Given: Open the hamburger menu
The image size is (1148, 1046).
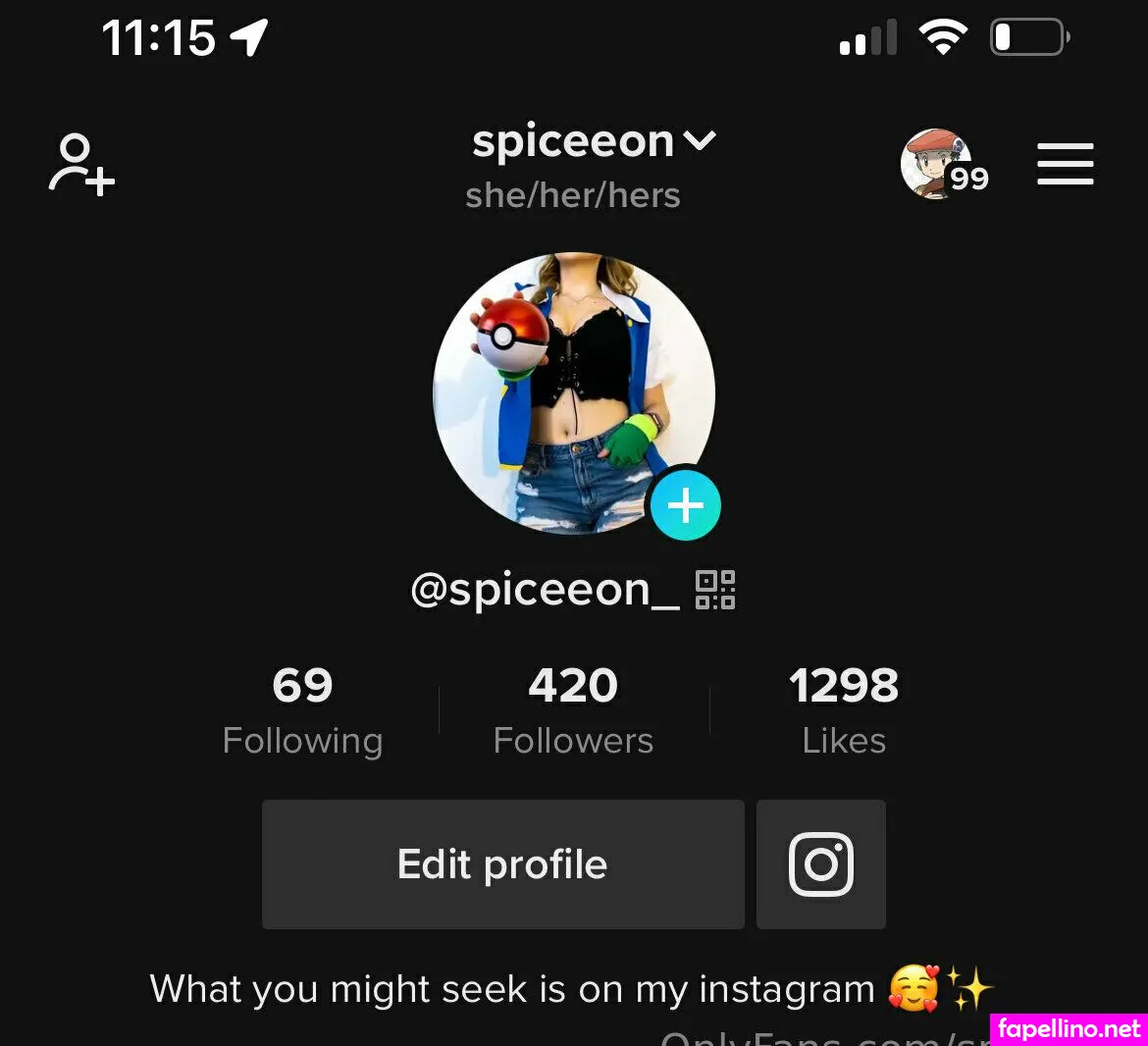Looking at the screenshot, I should [1065, 164].
